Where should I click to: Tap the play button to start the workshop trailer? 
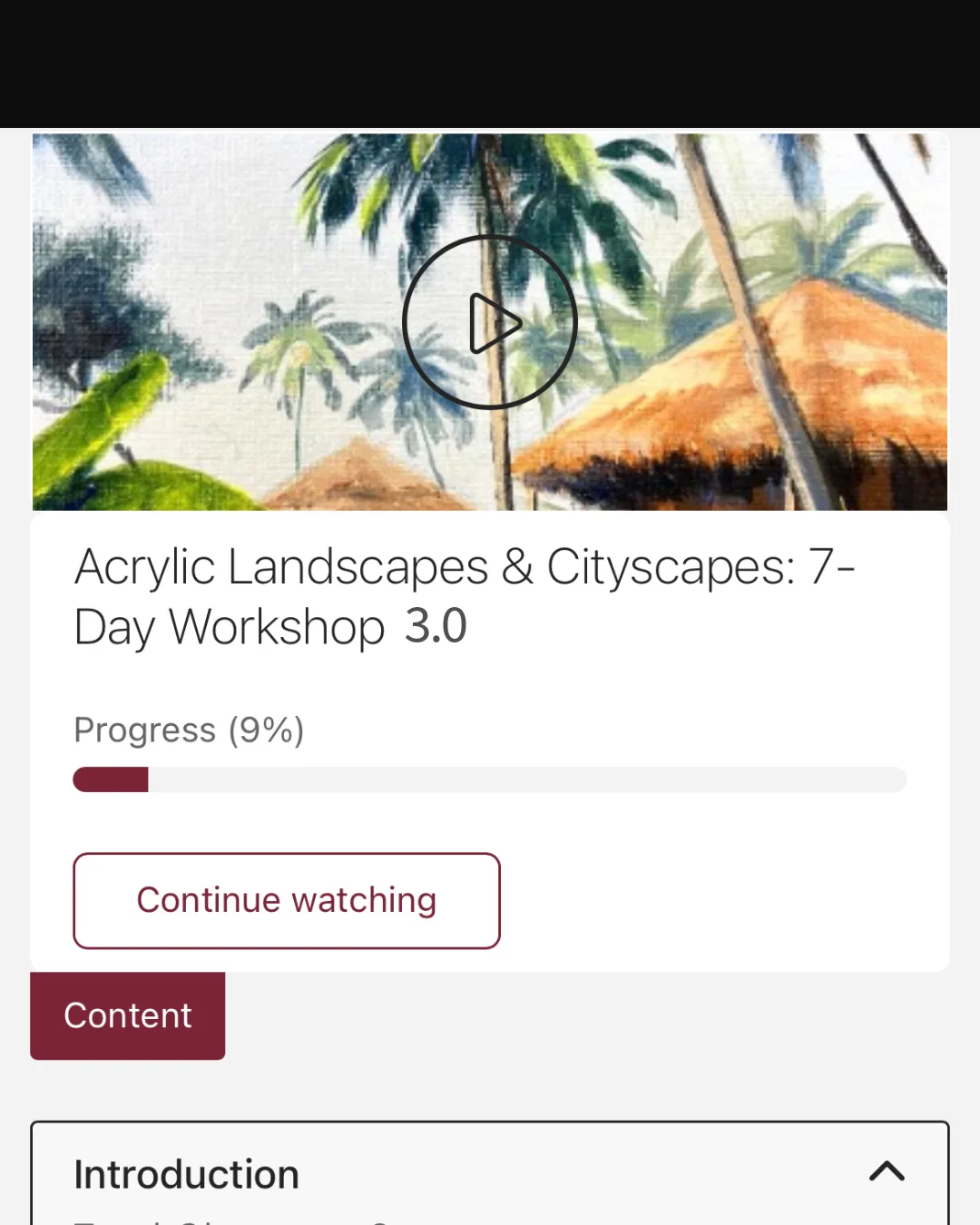(x=490, y=321)
